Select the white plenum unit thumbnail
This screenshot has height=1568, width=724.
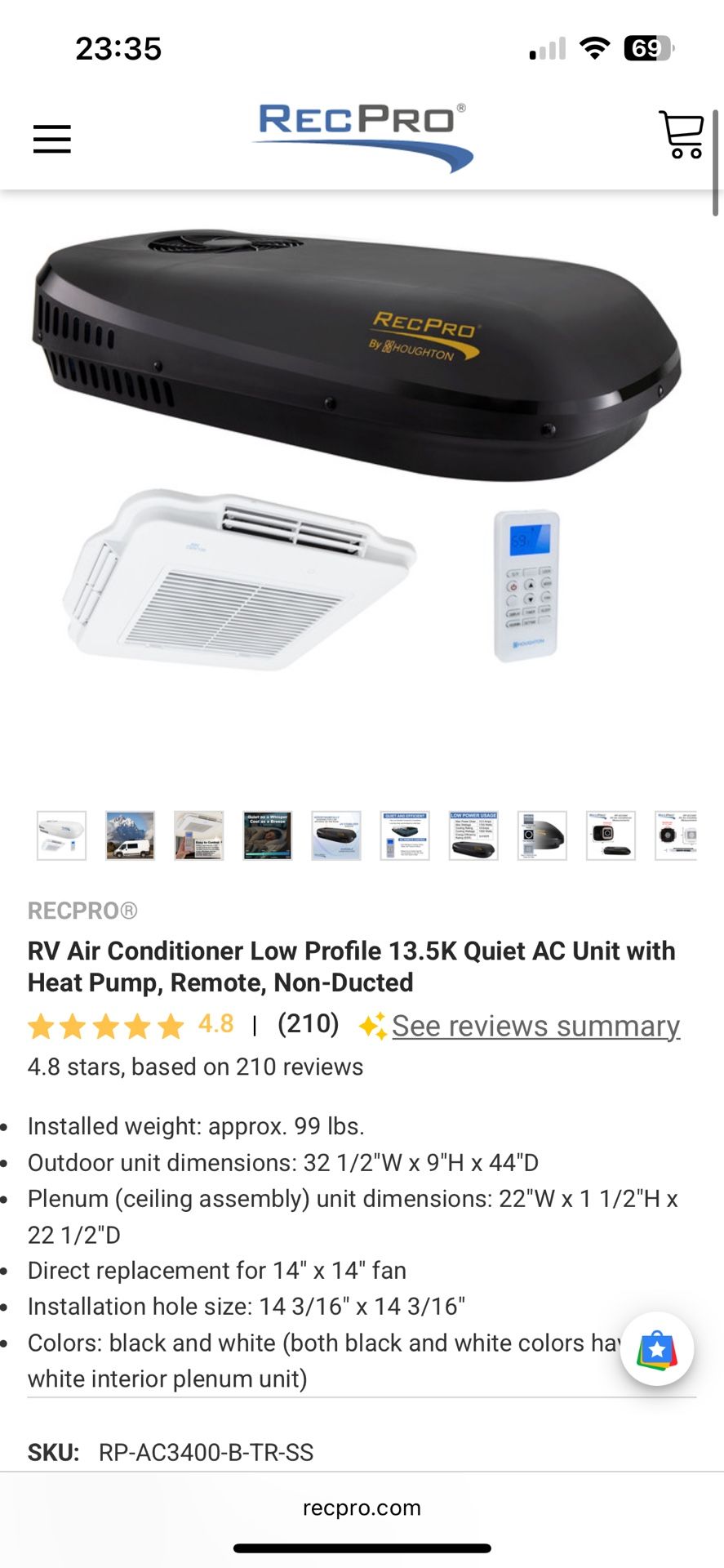(64, 835)
